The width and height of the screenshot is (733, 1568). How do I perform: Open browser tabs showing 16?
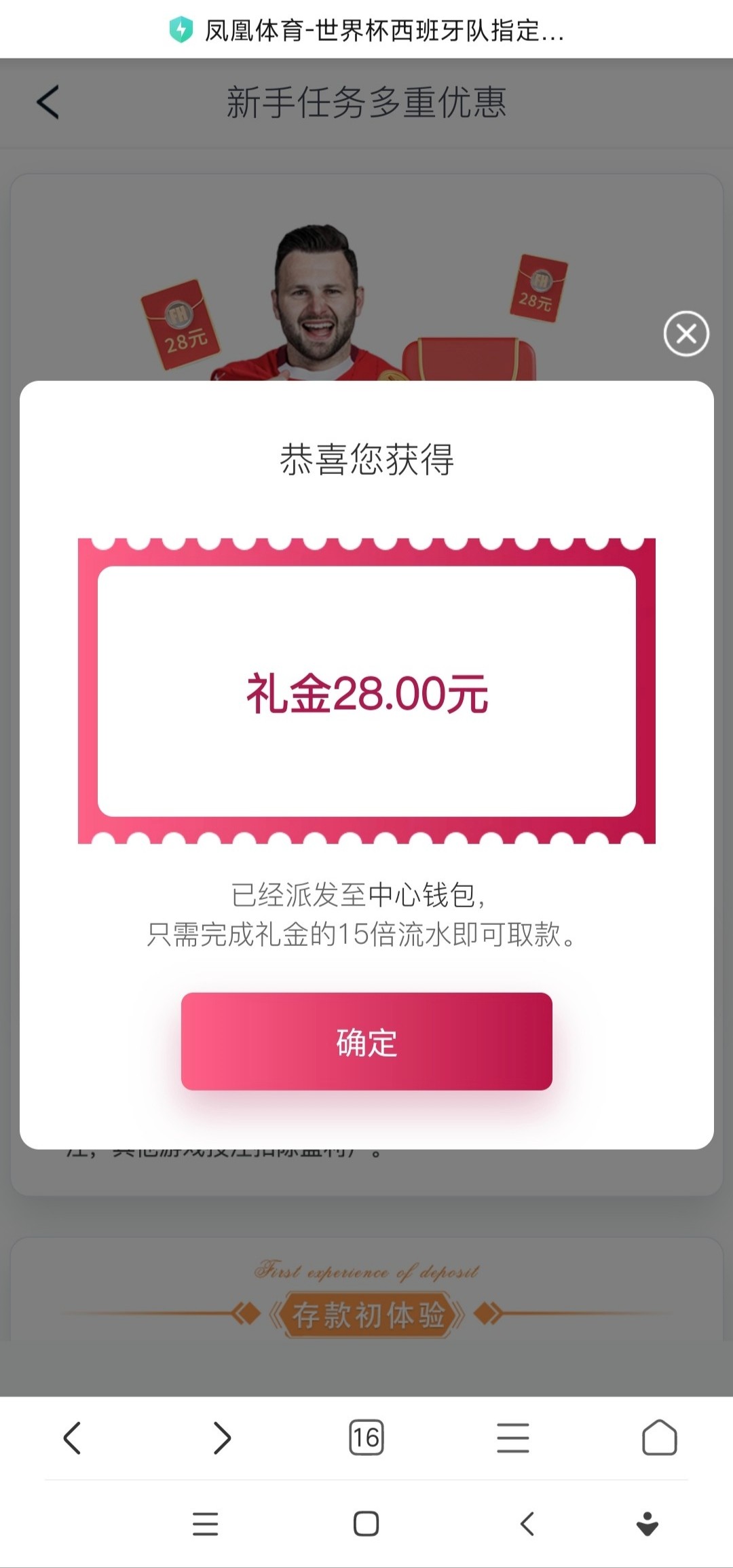(366, 1438)
